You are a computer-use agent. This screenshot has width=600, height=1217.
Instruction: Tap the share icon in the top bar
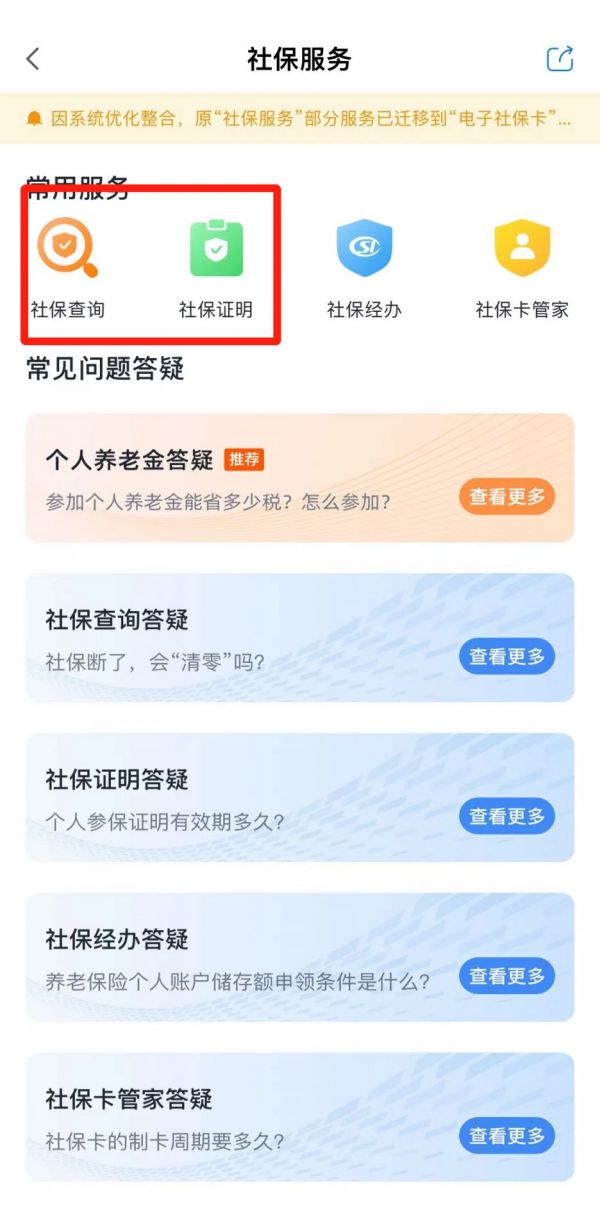pos(559,59)
